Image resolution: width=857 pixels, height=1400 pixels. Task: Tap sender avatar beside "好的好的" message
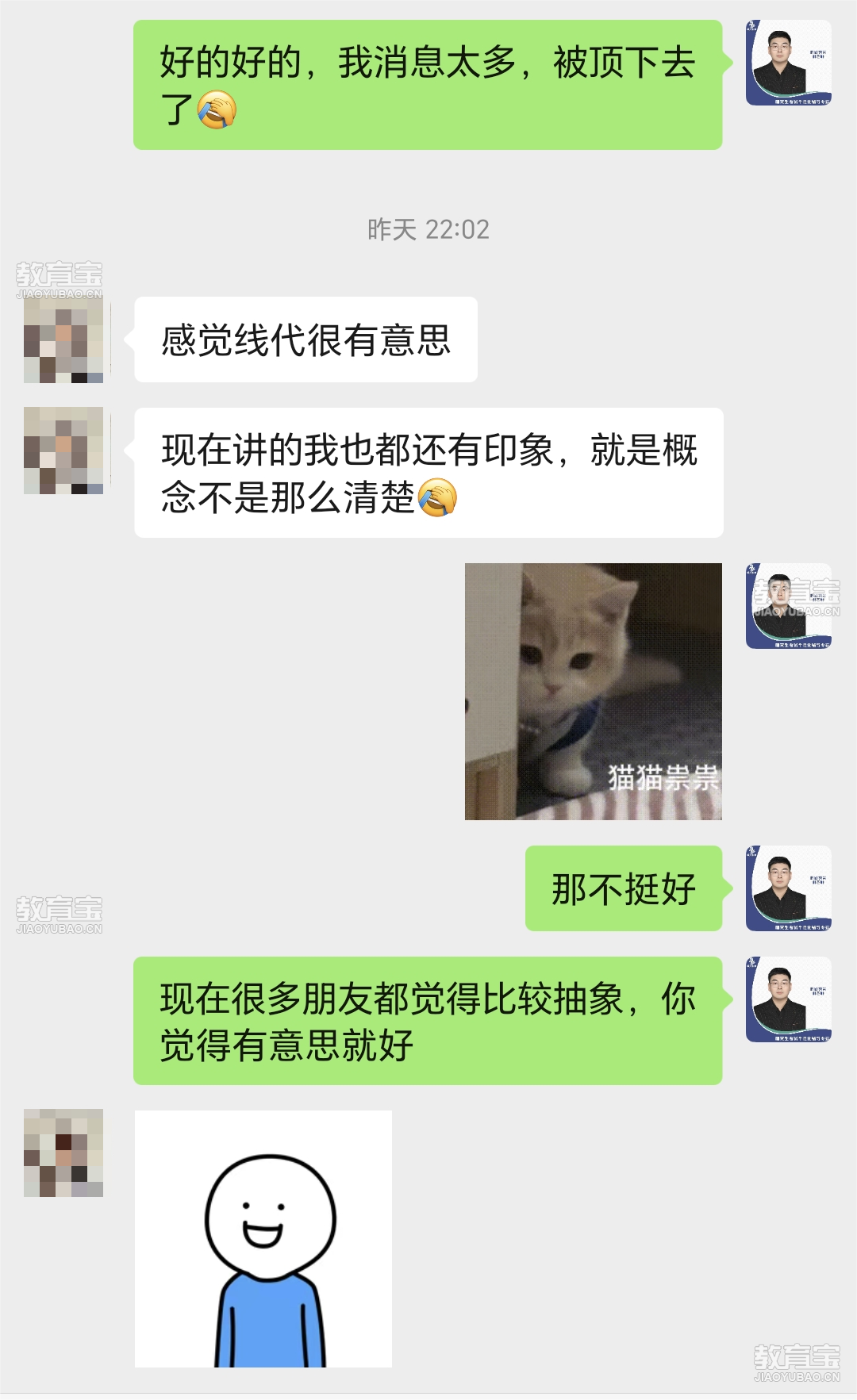coord(788,63)
